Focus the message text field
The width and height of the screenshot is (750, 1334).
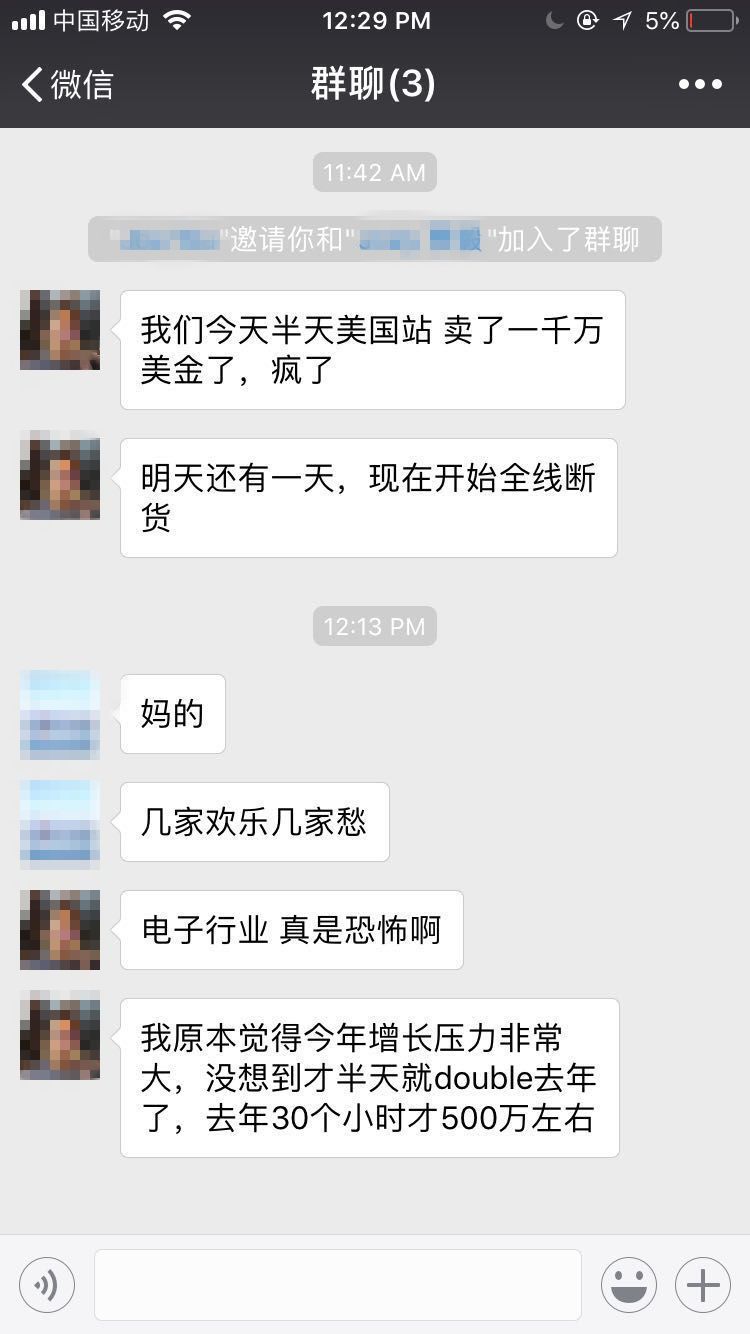click(x=338, y=1284)
